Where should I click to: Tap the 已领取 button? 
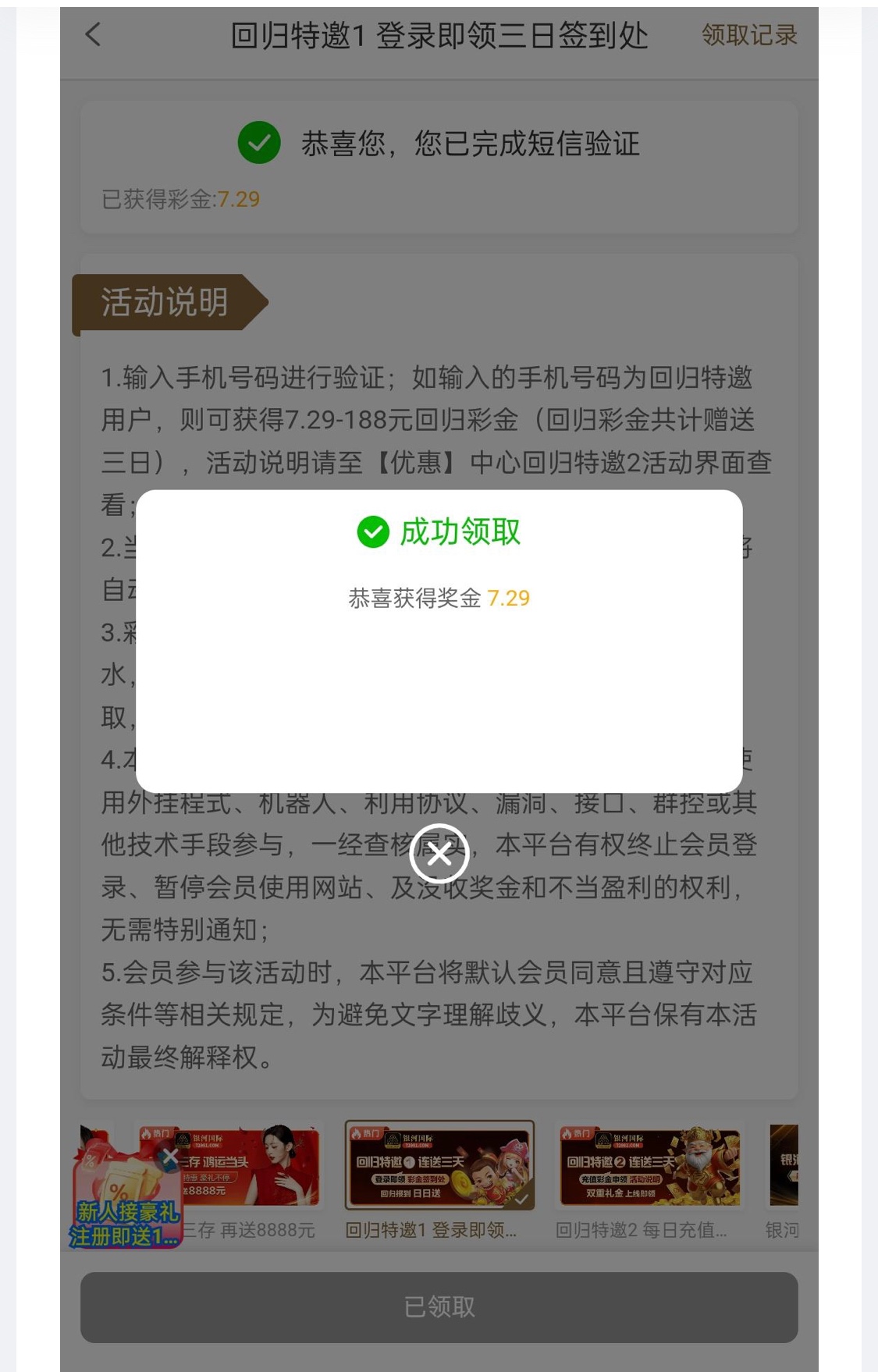439,1306
